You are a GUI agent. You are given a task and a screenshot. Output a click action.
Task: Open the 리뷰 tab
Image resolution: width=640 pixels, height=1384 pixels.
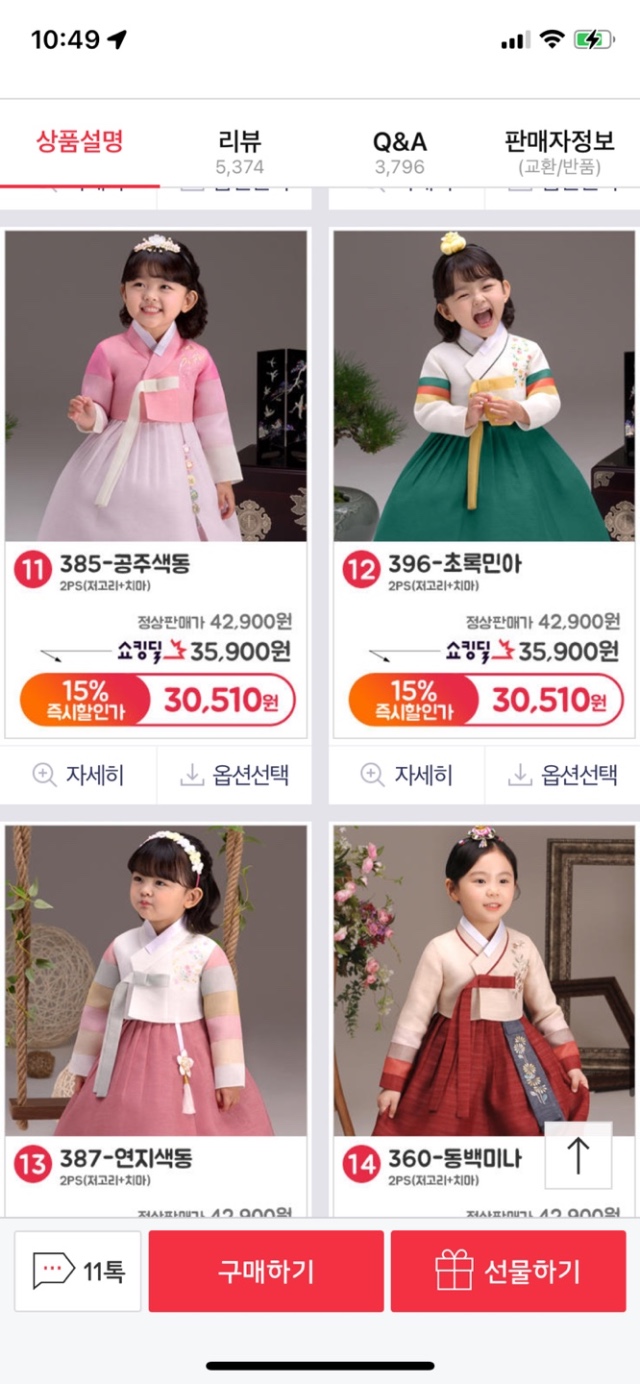coord(240,151)
